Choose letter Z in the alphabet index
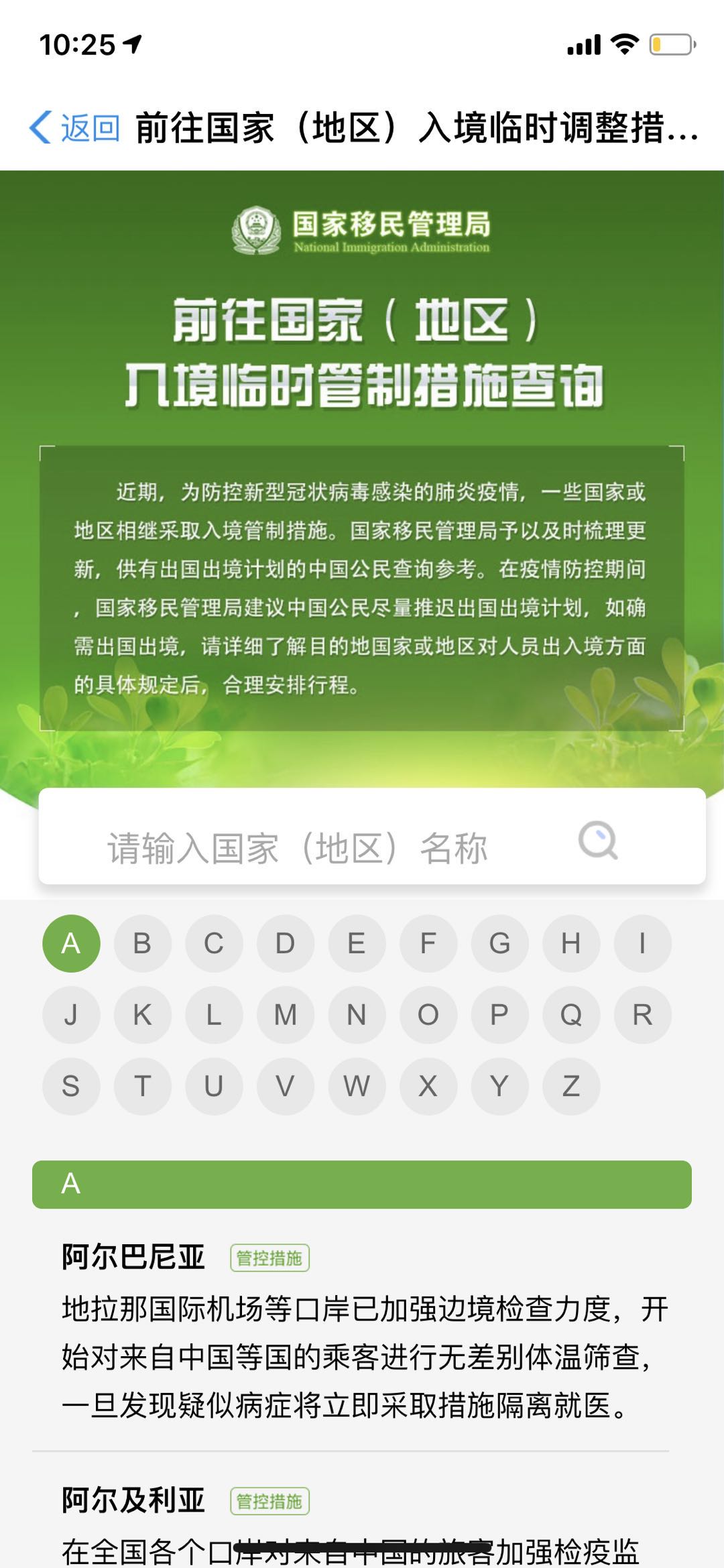This screenshot has height=1568, width=724. 570,1086
